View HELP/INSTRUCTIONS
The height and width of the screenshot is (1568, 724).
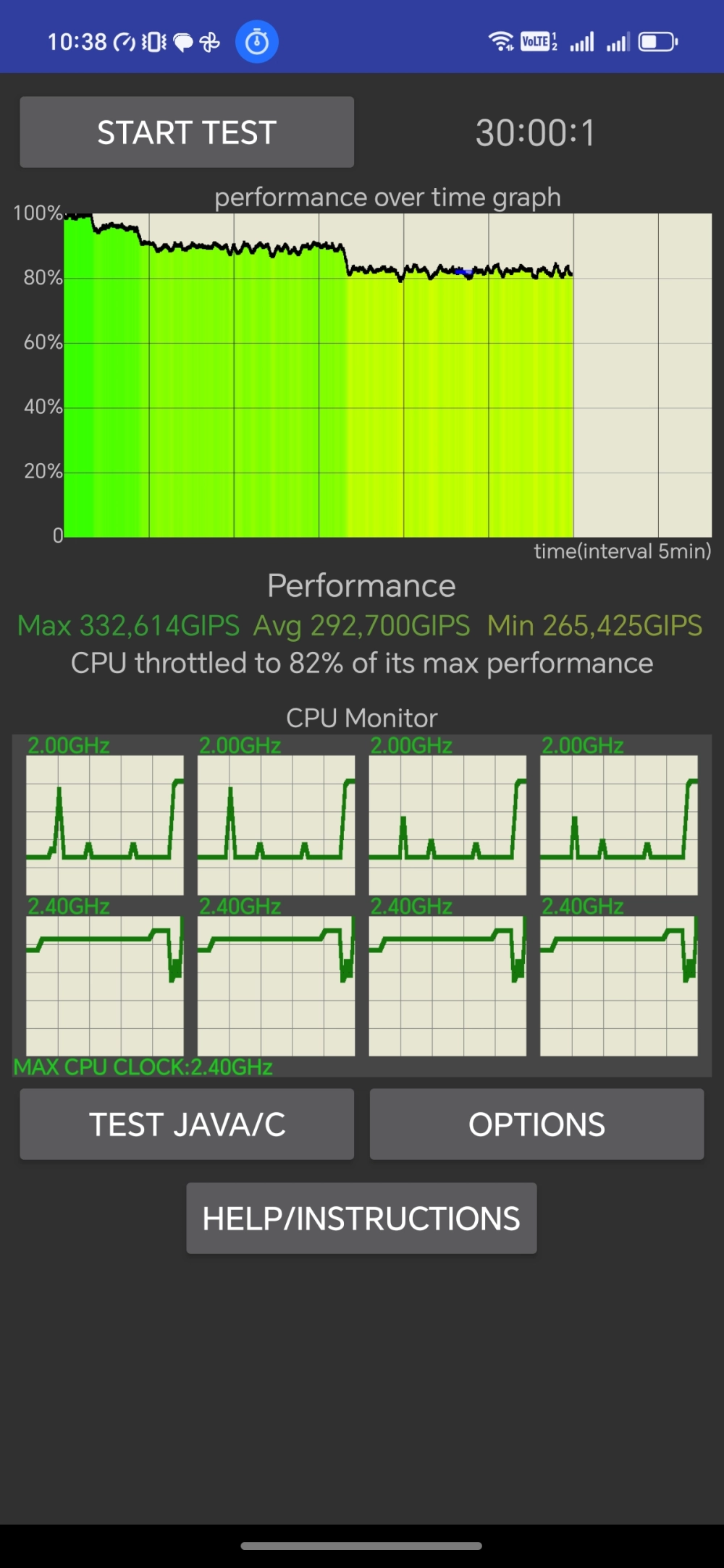tap(361, 1218)
